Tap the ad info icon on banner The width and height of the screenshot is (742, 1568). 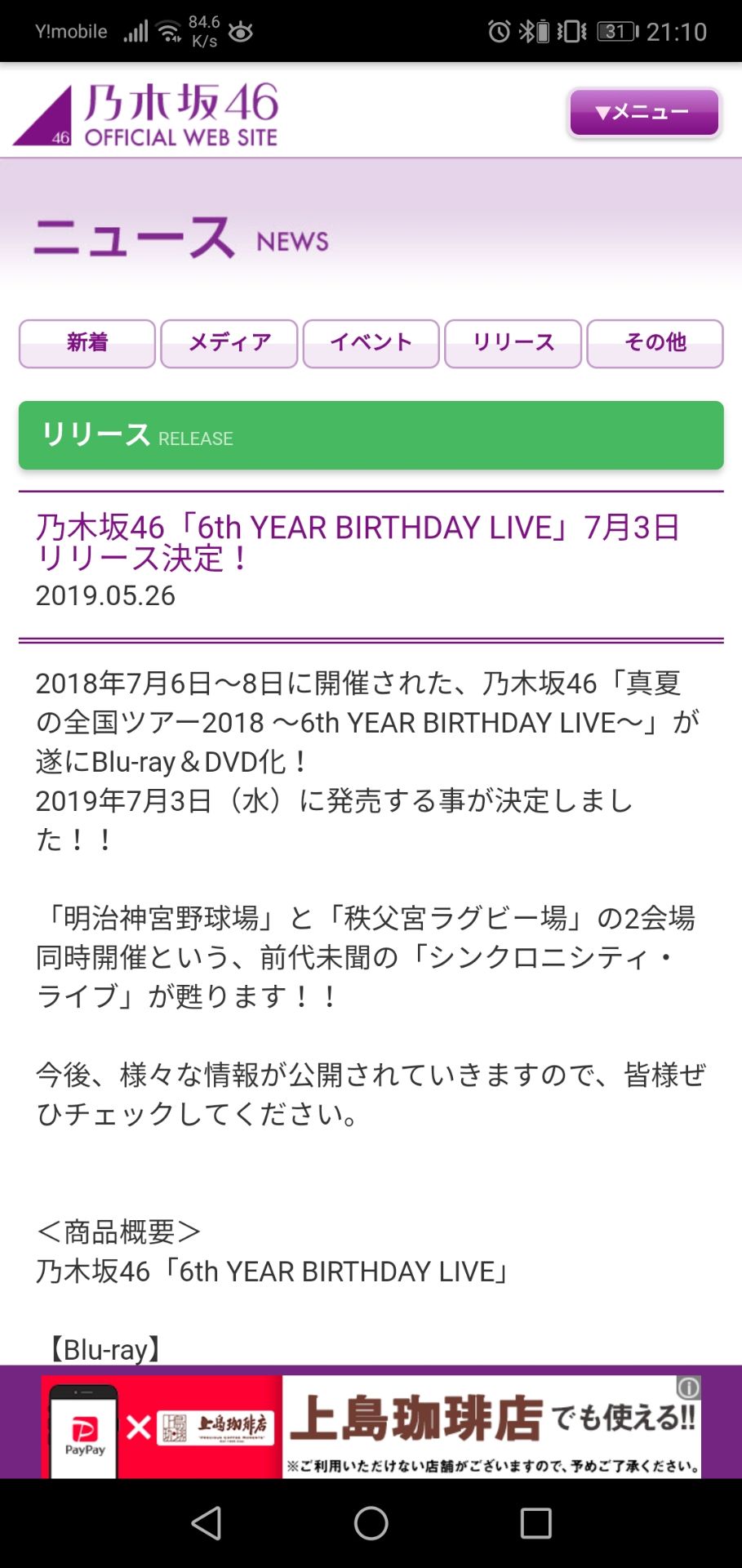pos(688,1387)
